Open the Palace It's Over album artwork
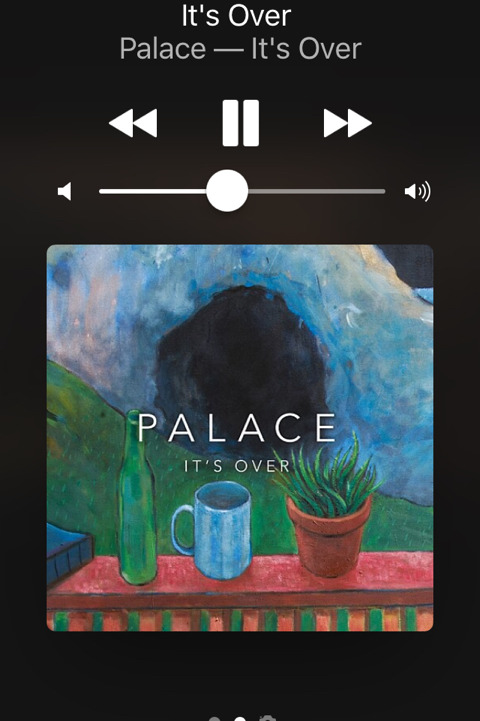The image size is (480, 721). click(240, 438)
